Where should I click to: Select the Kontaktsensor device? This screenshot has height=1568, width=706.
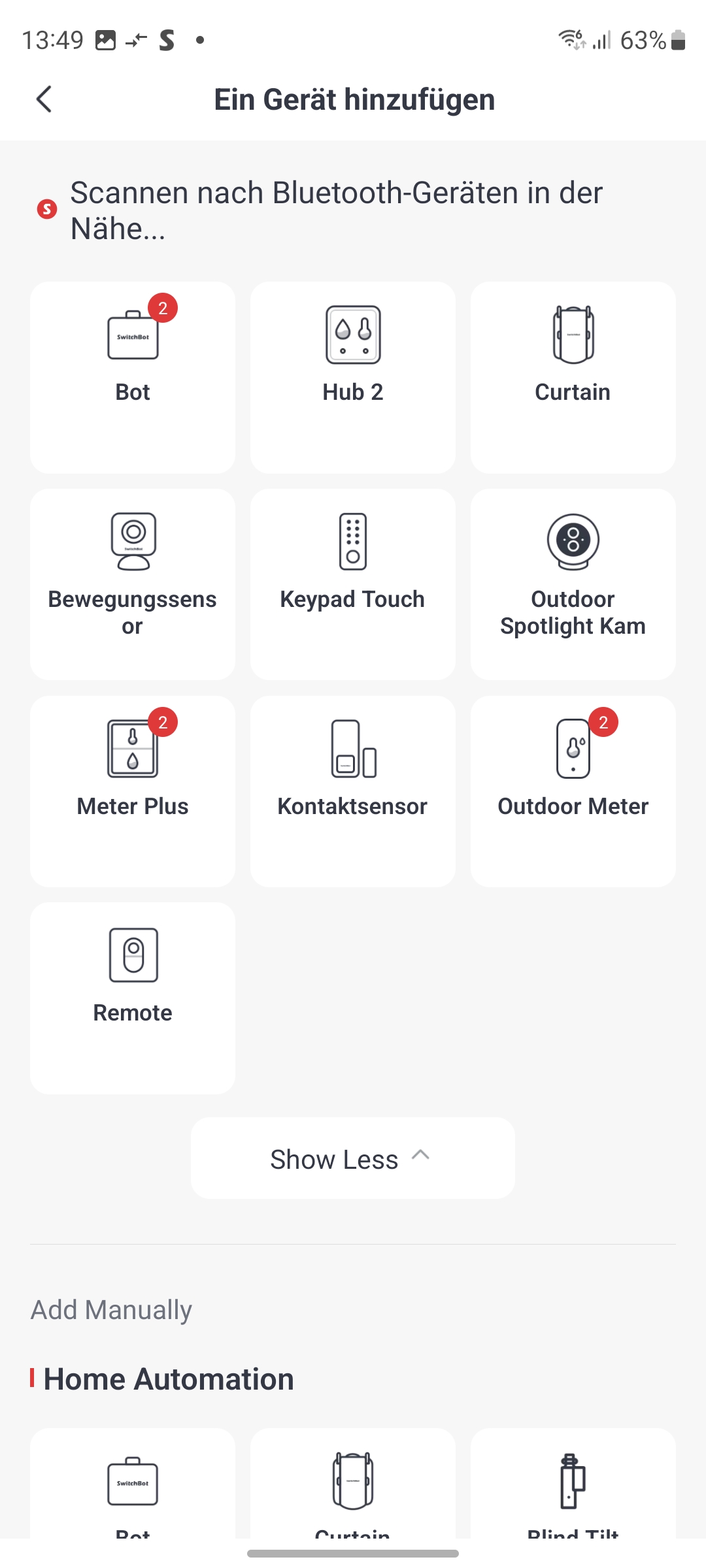point(353,791)
